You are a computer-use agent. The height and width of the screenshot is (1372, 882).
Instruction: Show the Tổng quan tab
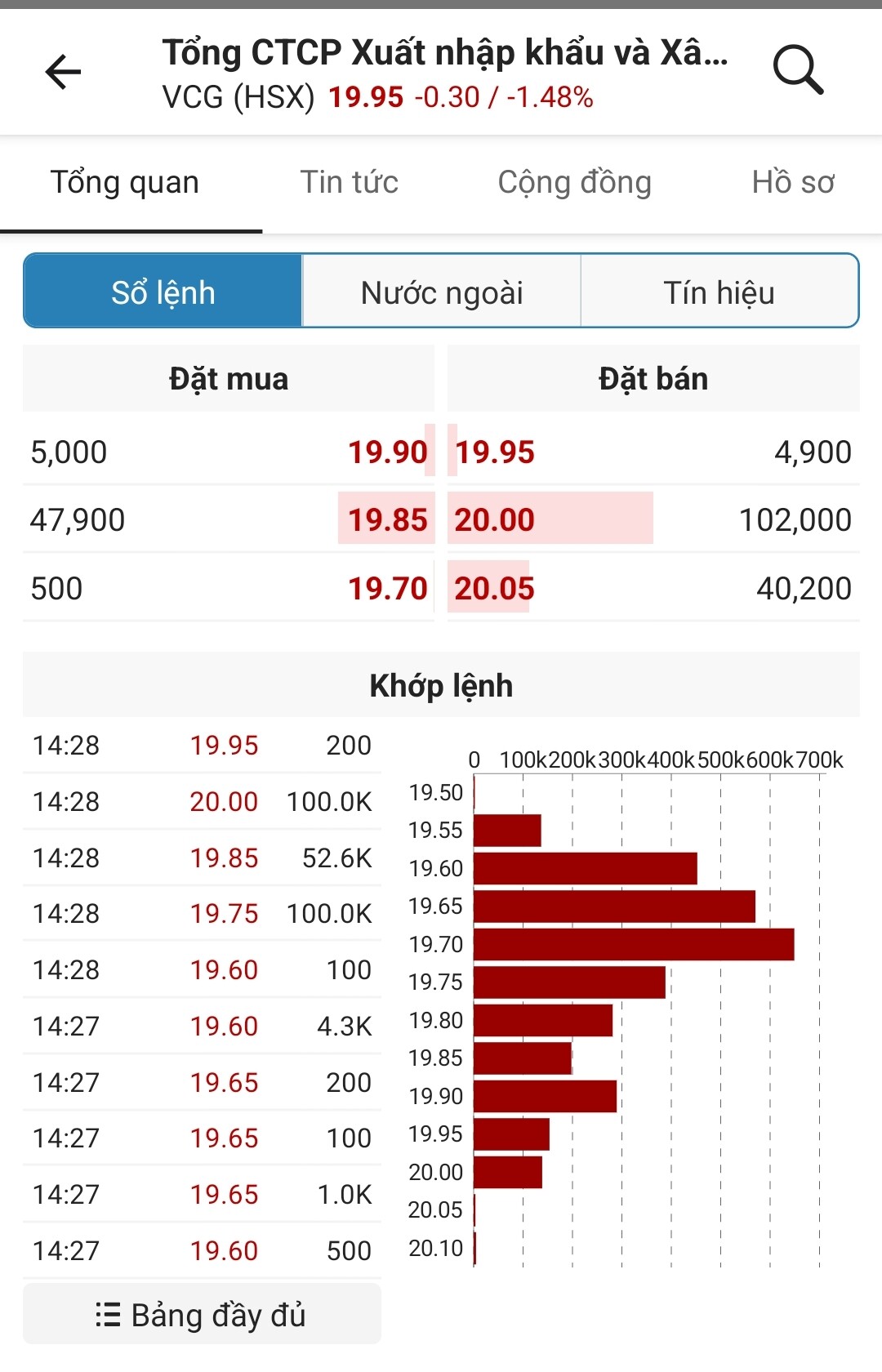[x=125, y=182]
